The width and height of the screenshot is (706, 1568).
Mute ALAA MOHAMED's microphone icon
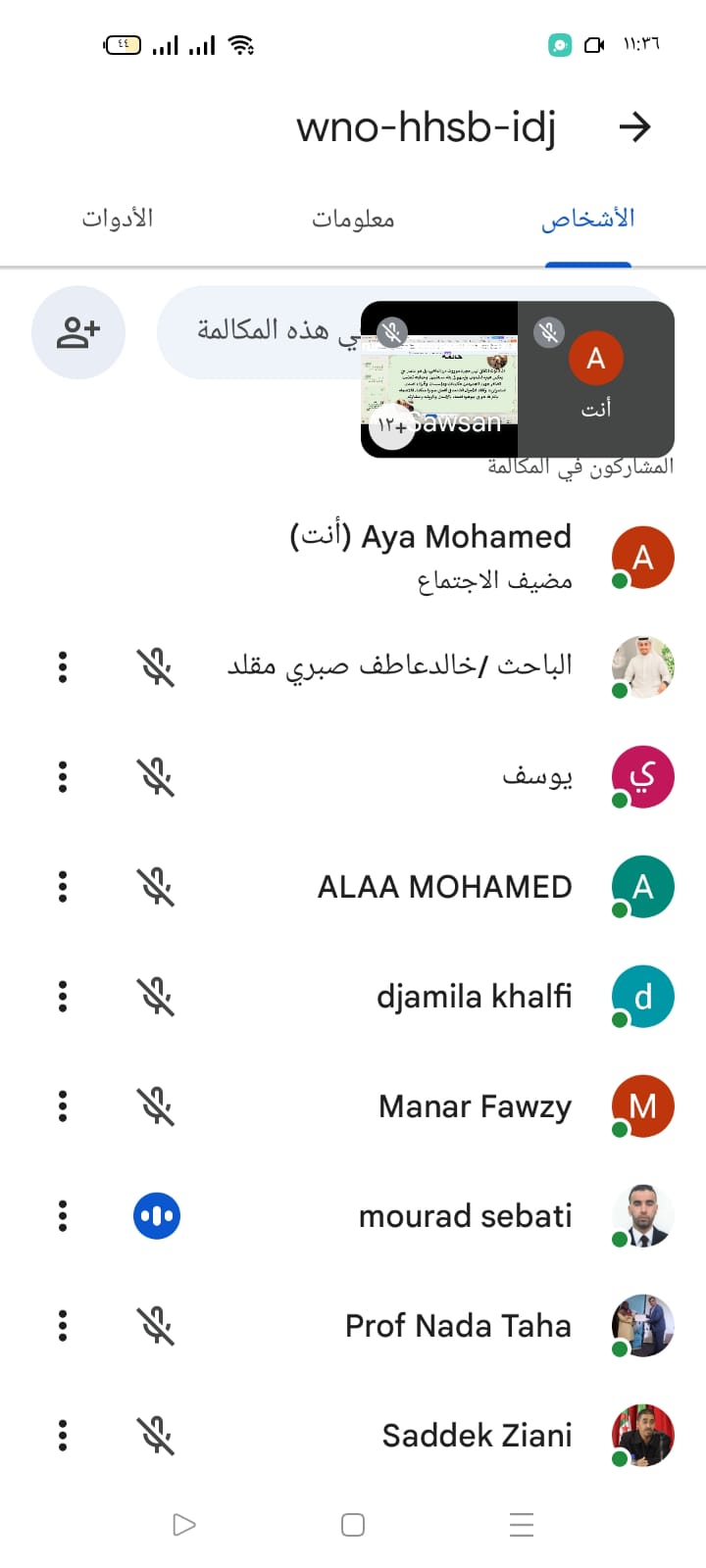coord(156,887)
